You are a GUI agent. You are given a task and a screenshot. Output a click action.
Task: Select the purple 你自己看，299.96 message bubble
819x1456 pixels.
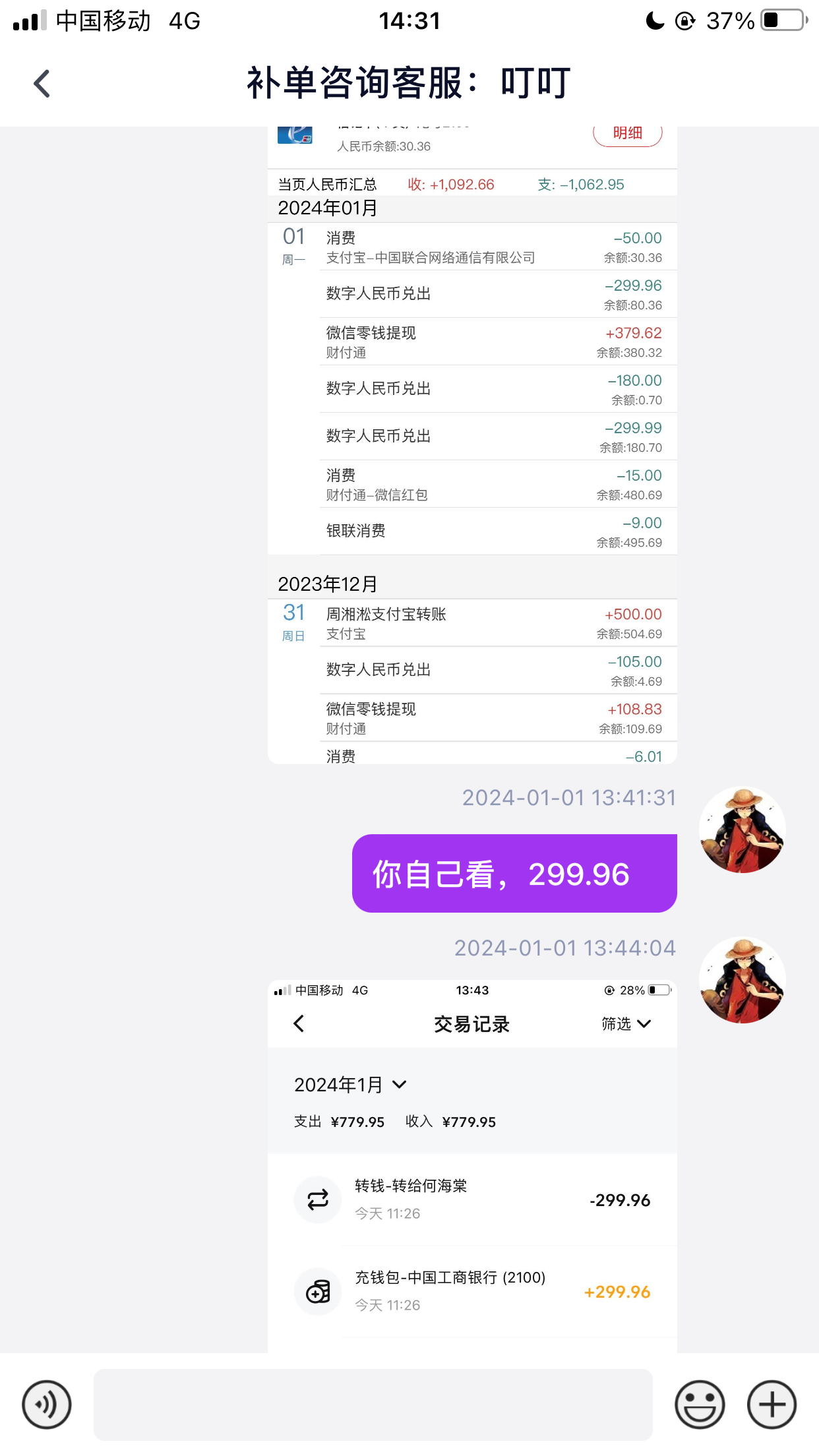point(516,874)
